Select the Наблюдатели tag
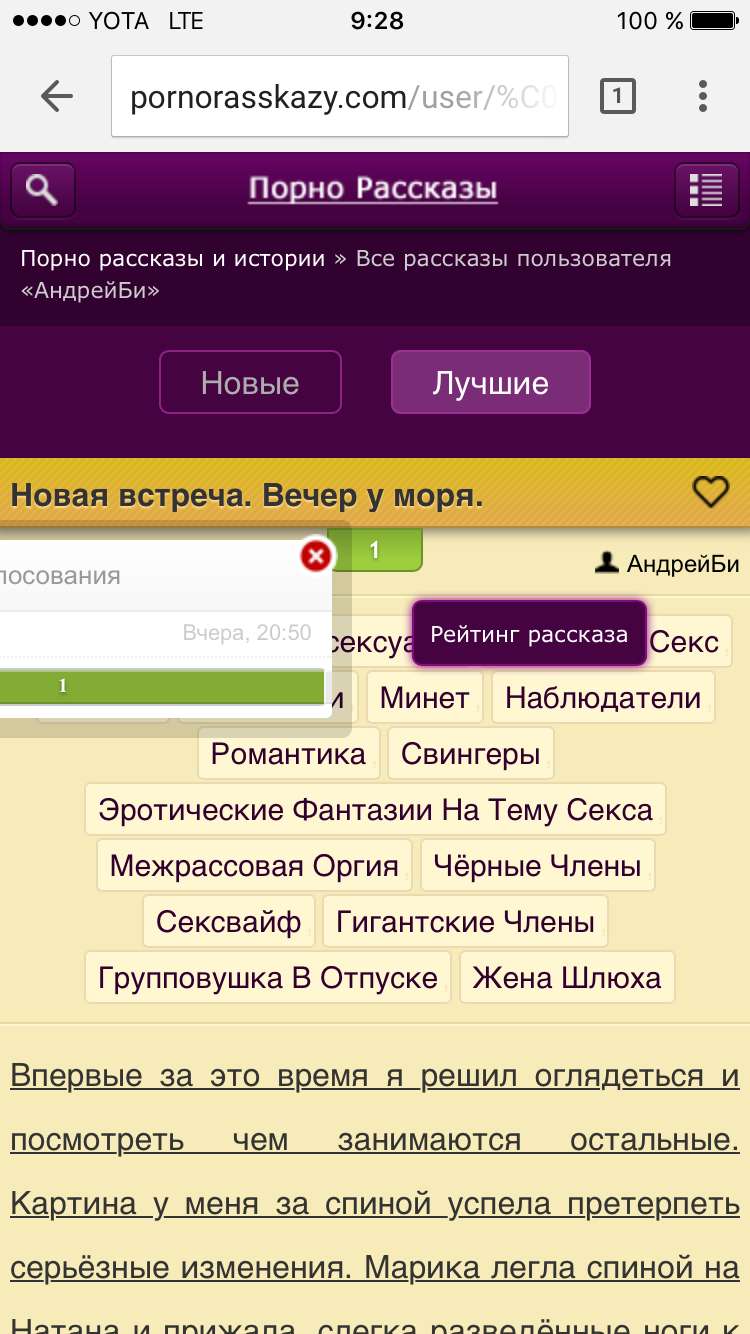The height and width of the screenshot is (1334, 750). coord(603,697)
